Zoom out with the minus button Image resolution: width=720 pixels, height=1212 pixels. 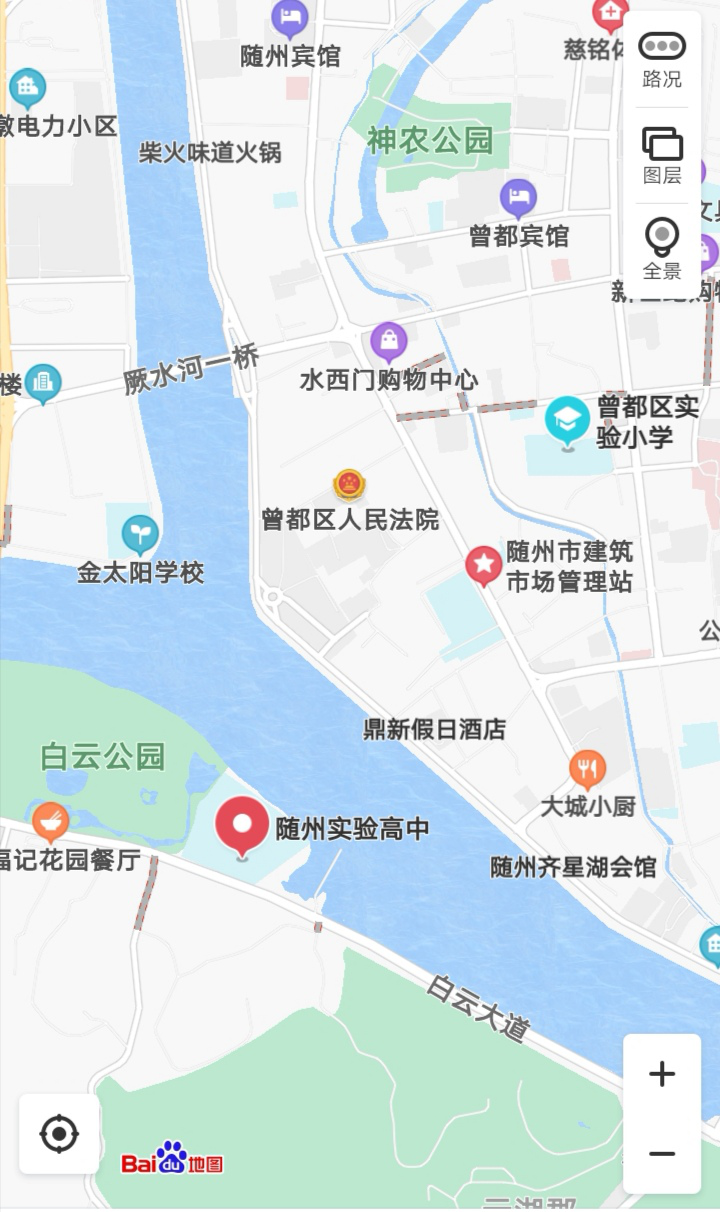tap(662, 1153)
